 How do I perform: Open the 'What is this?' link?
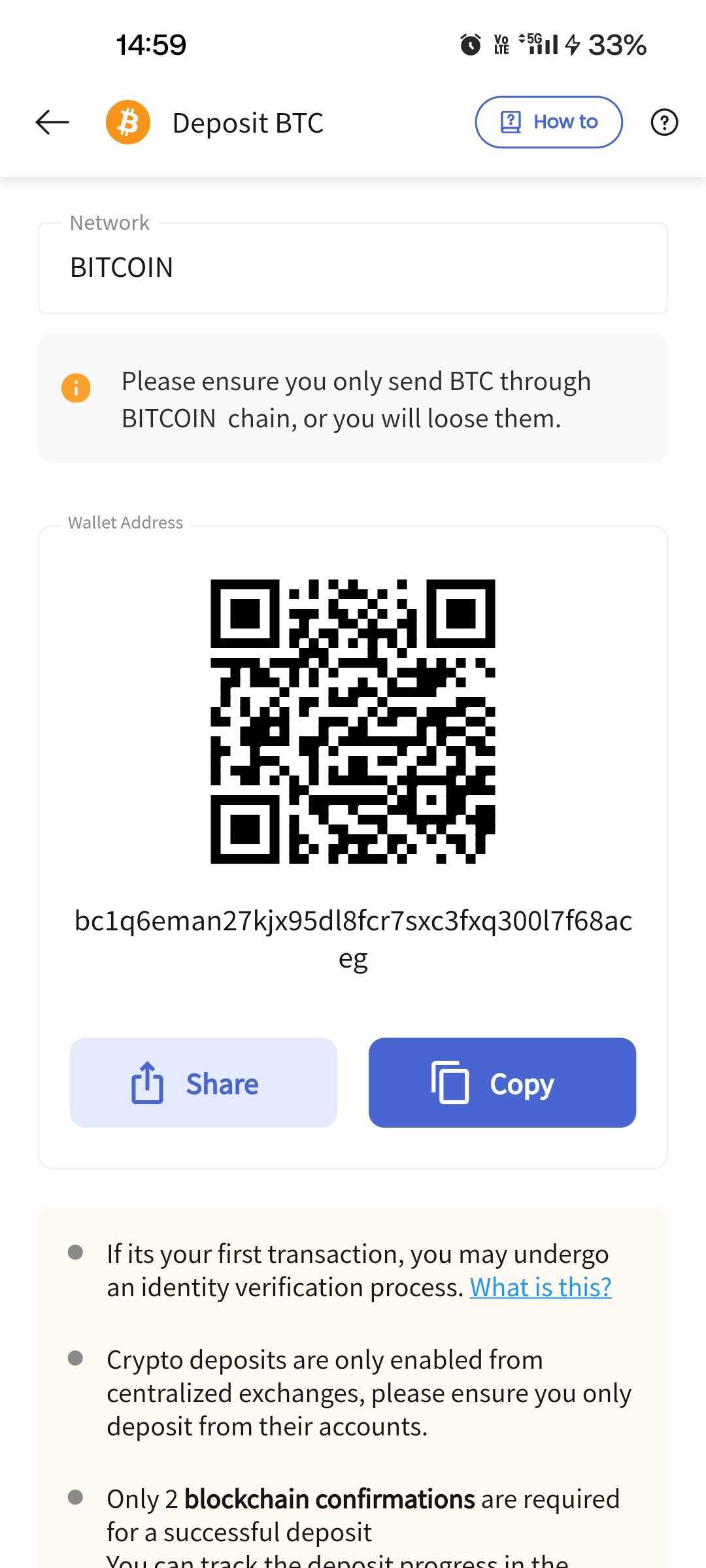[541, 1287]
